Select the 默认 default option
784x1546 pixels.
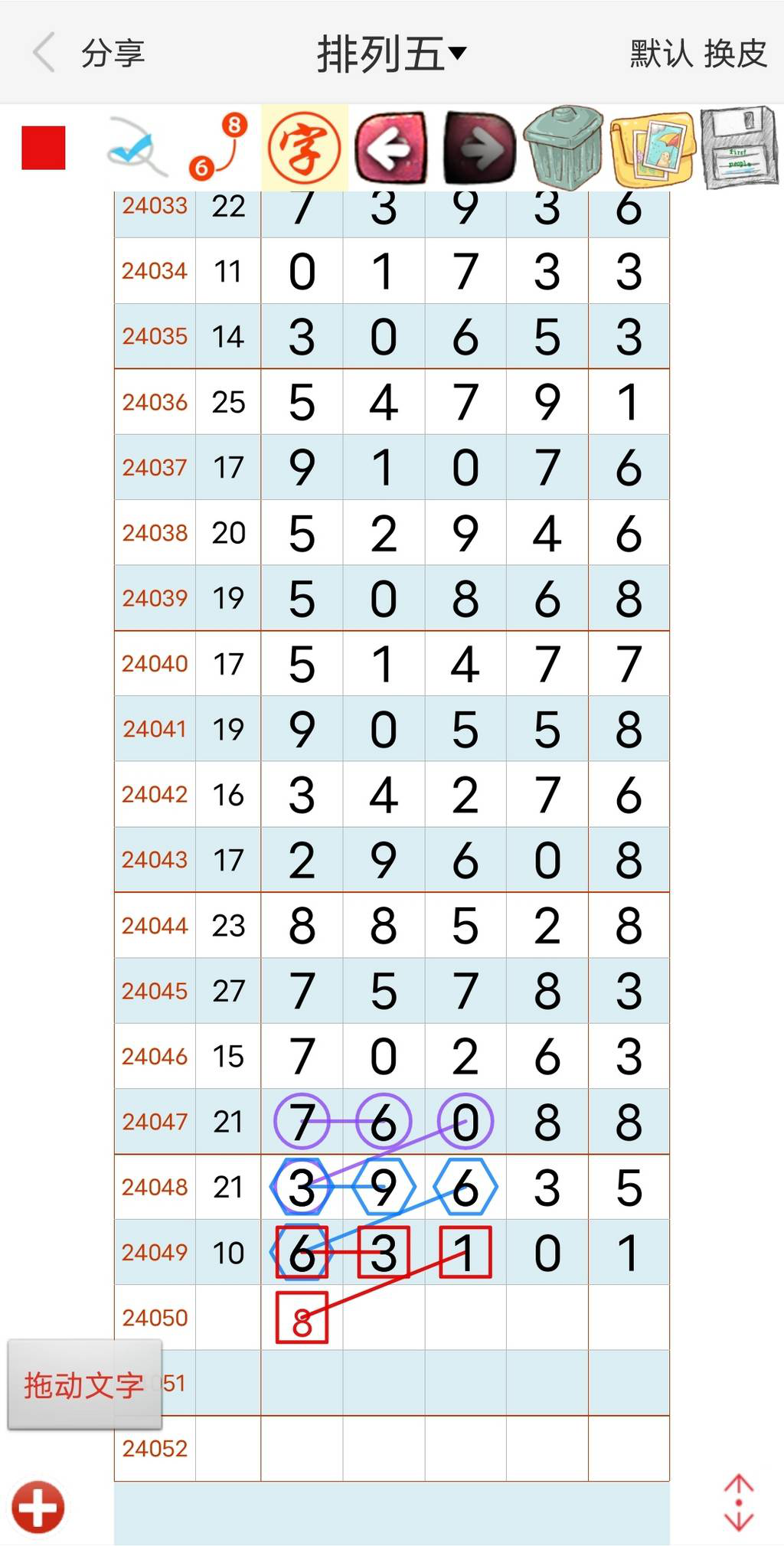tap(661, 54)
